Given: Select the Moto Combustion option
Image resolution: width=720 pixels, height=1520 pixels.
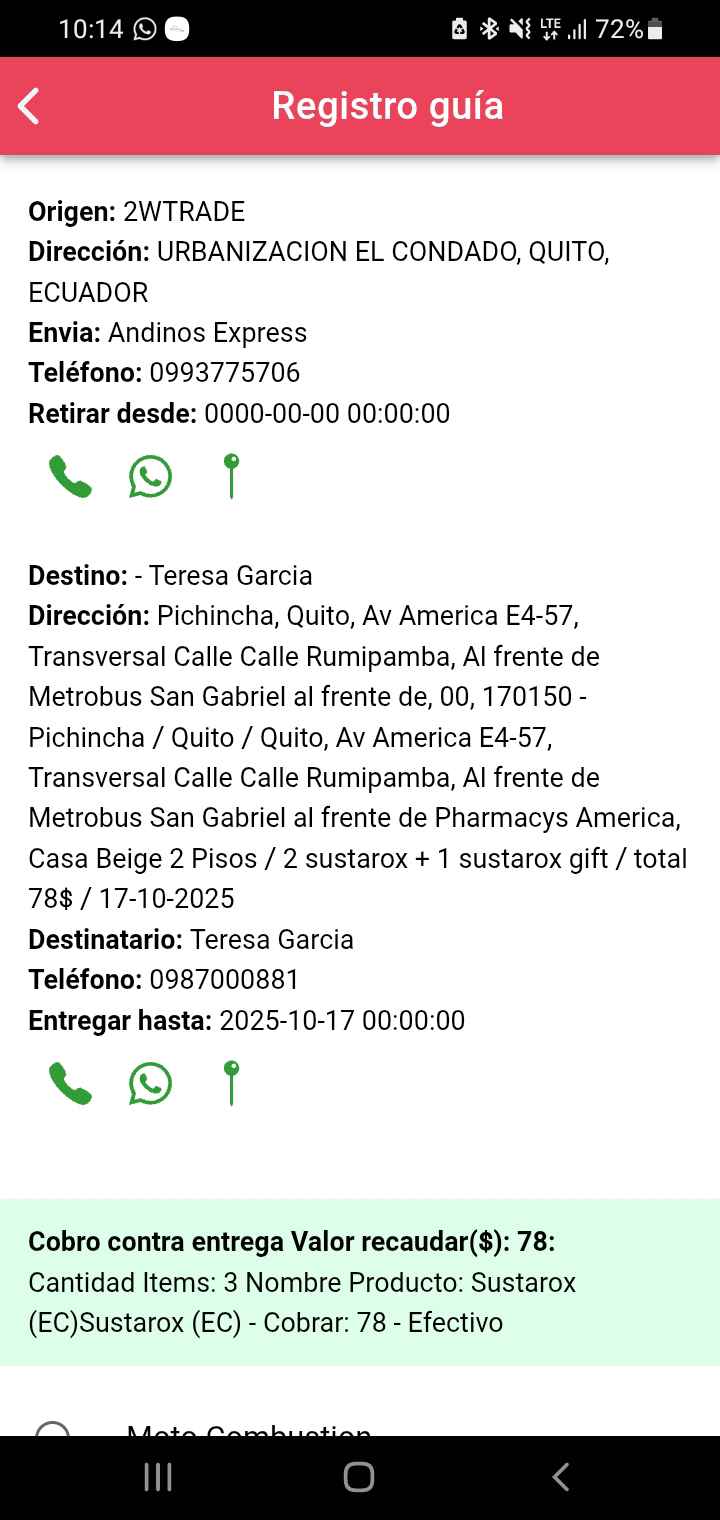Looking at the screenshot, I should click(x=52, y=1430).
